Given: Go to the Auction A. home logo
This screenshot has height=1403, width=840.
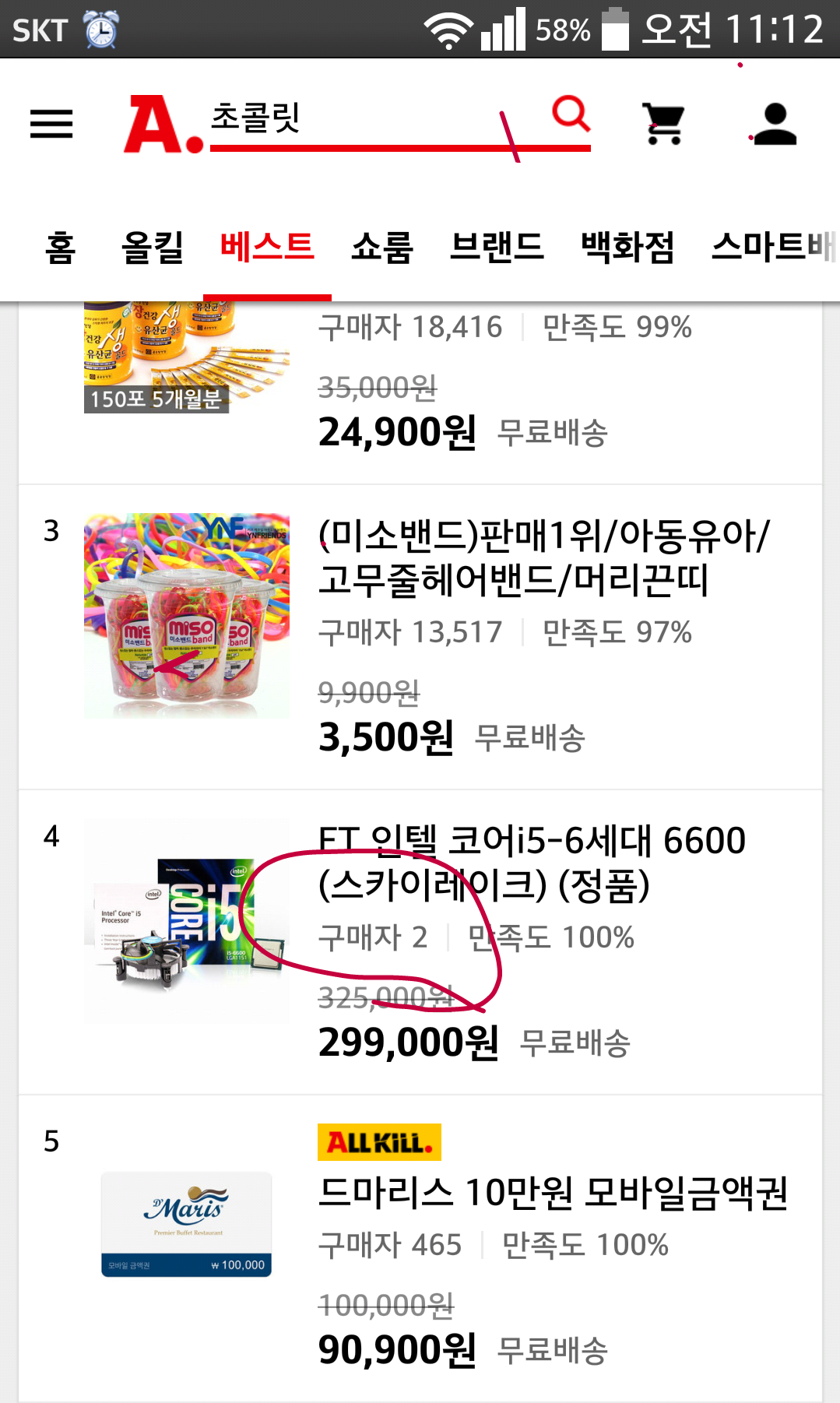Looking at the screenshot, I should coord(163,124).
